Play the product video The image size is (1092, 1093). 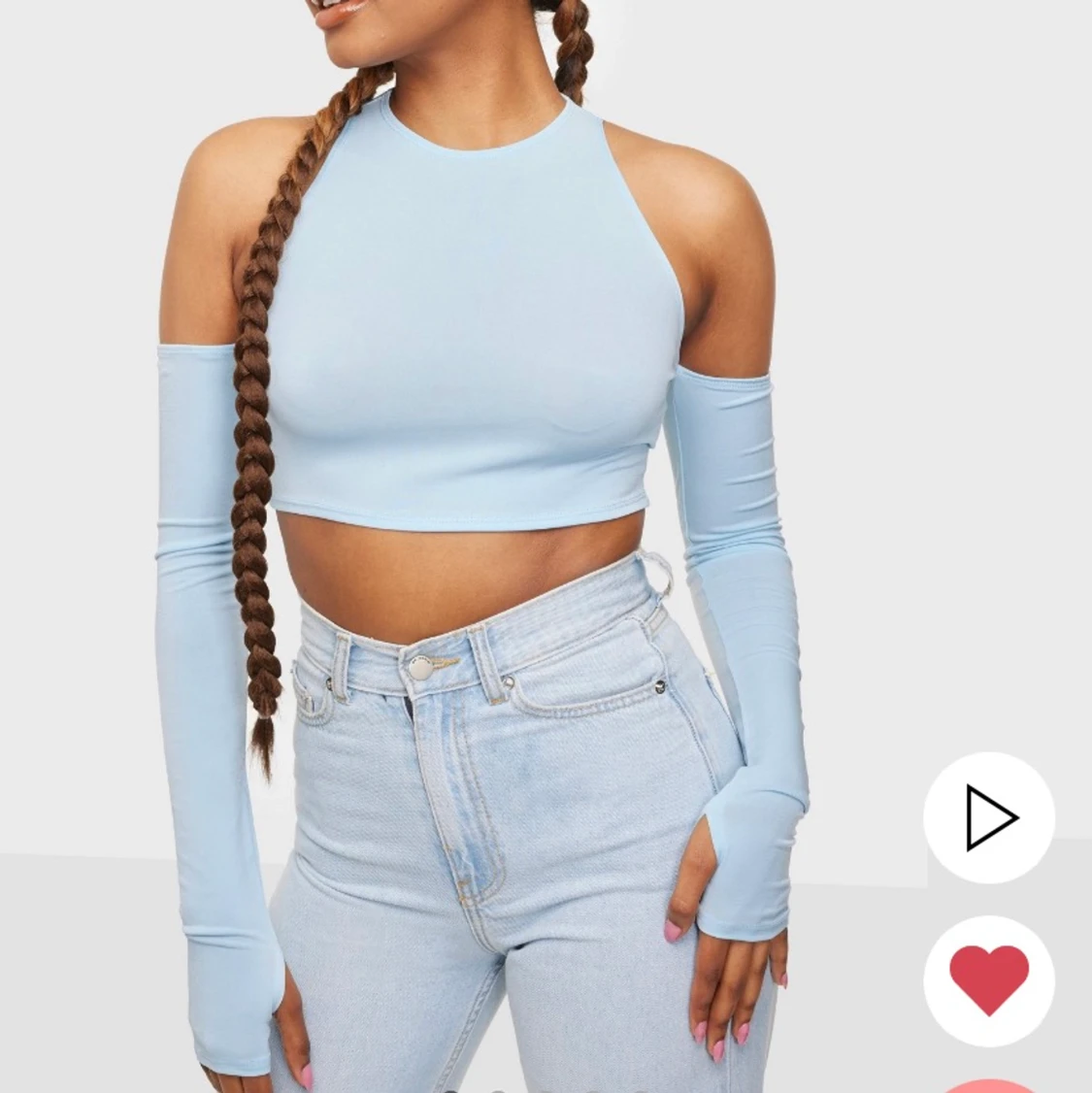click(988, 817)
